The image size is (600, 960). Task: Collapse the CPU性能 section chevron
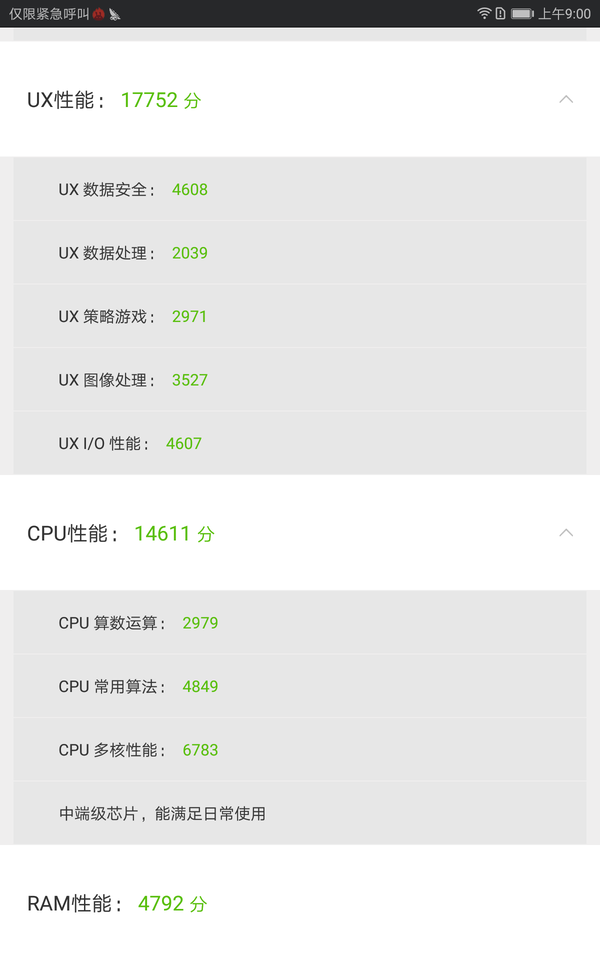566,533
